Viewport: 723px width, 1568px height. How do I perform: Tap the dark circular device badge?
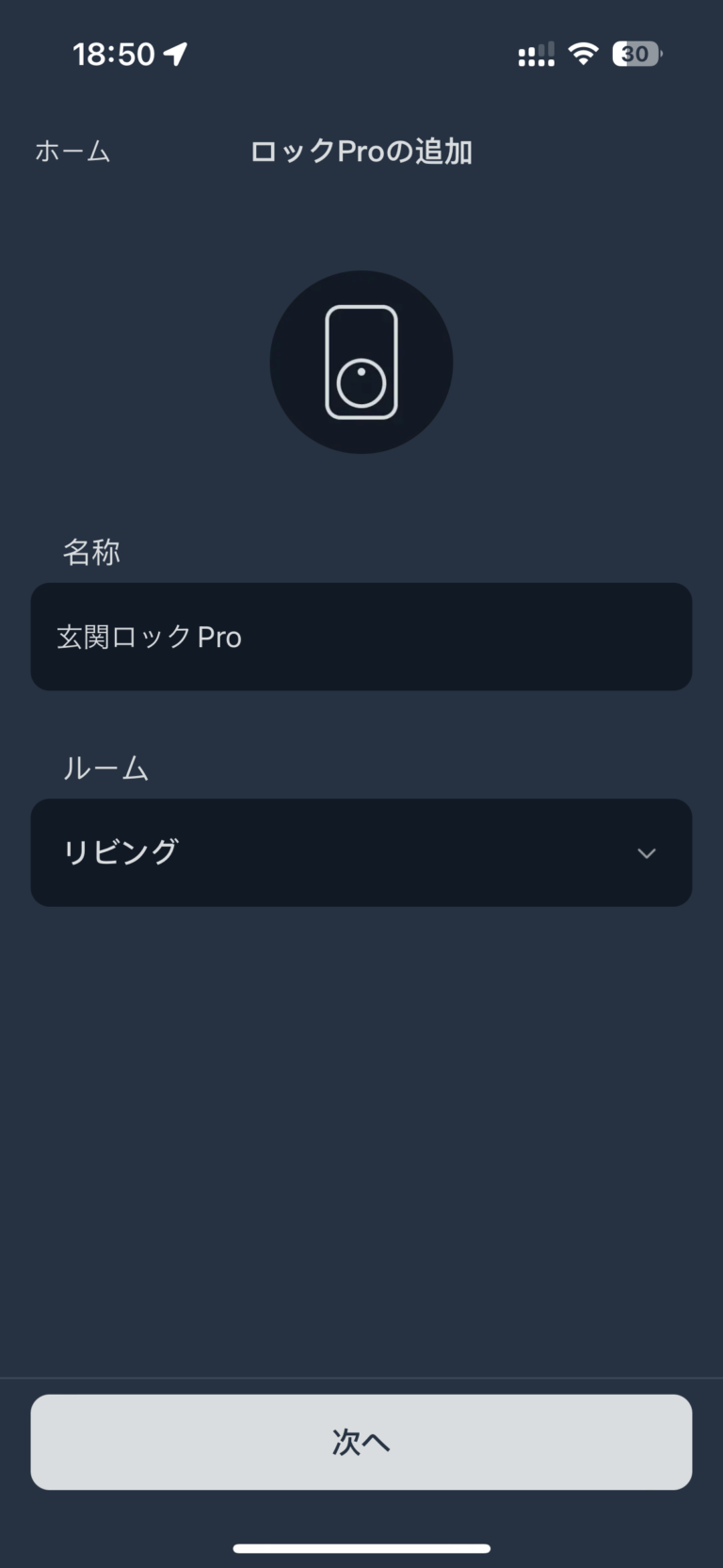click(361, 362)
